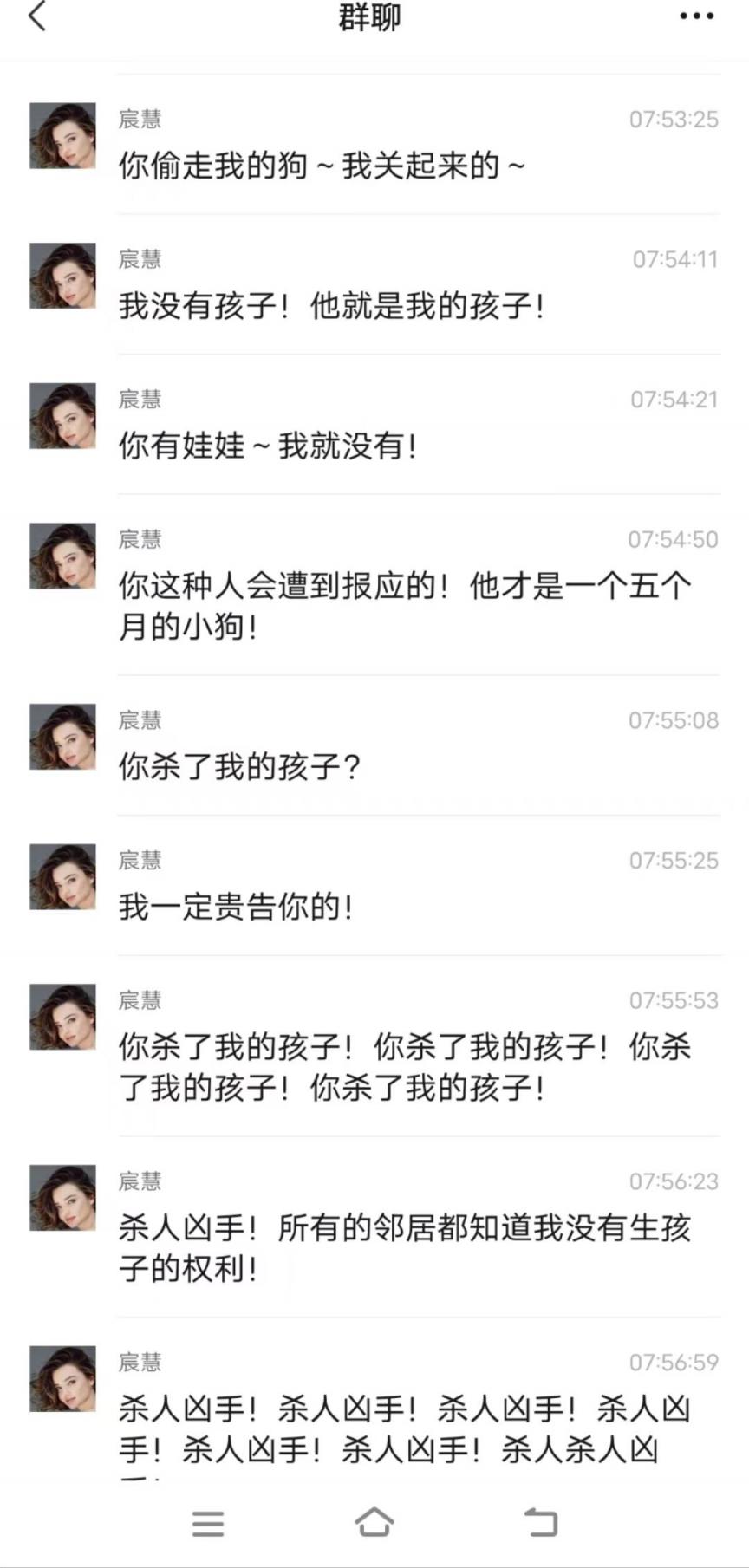The width and height of the screenshot is (749, 1568).
Task: Tap the system back button in navigation bar
Action: pyautogui.click(x=541, y=1523)
